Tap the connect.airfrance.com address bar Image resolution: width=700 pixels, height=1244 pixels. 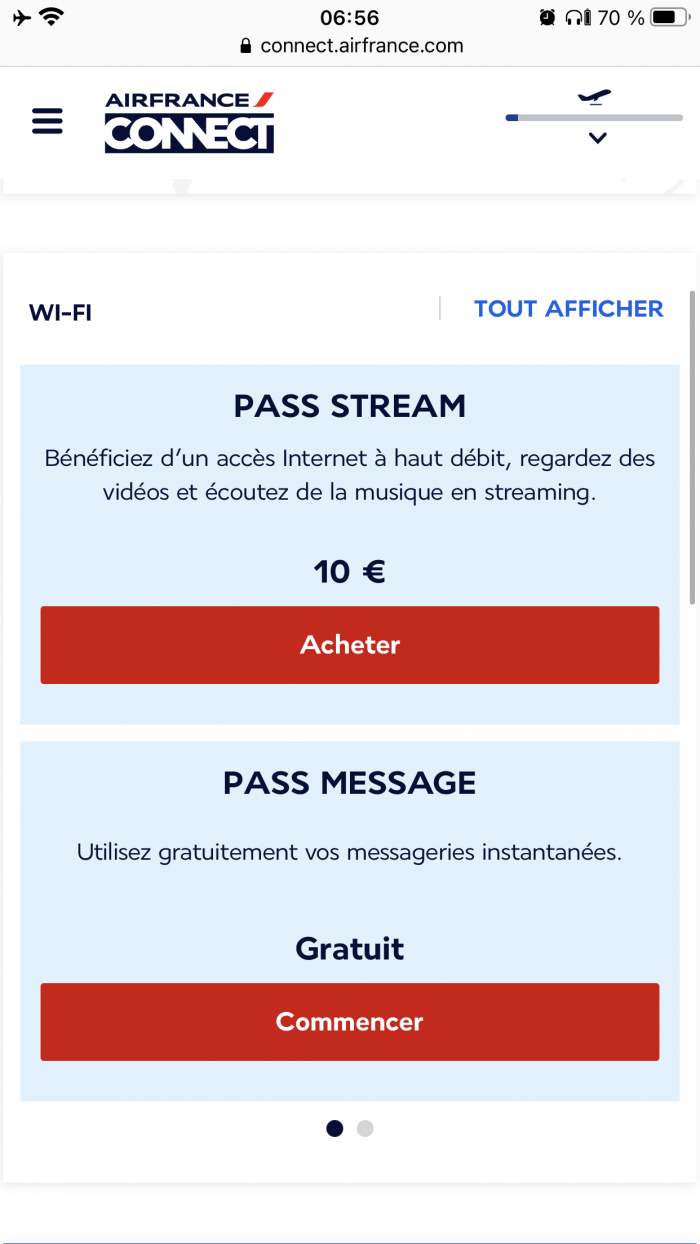[351, 46]
